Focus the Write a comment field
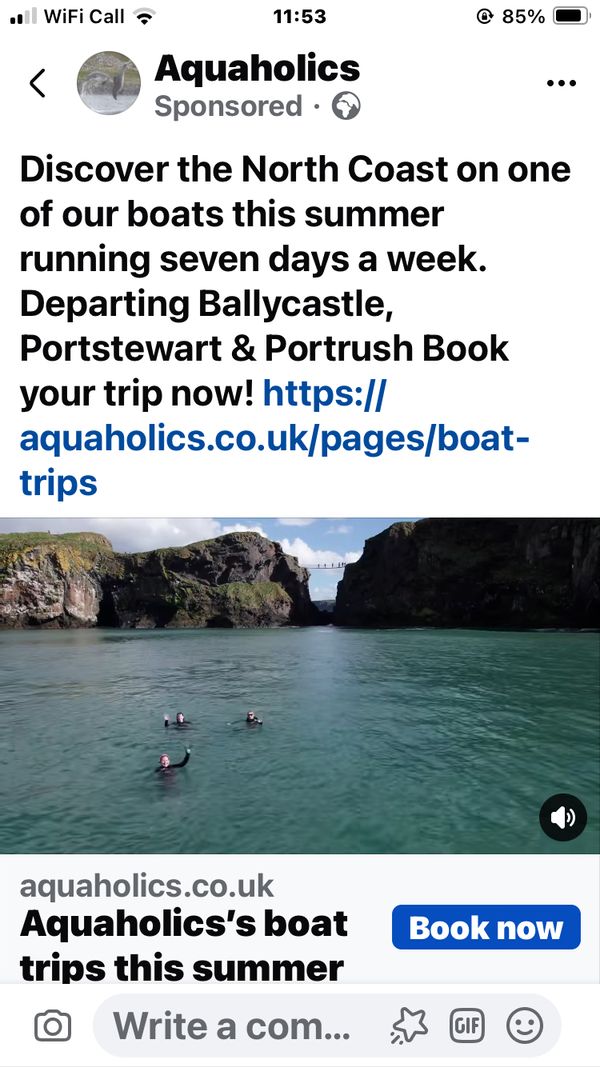This screenshot has height=1067, width=600. (x=232, y=1025)
